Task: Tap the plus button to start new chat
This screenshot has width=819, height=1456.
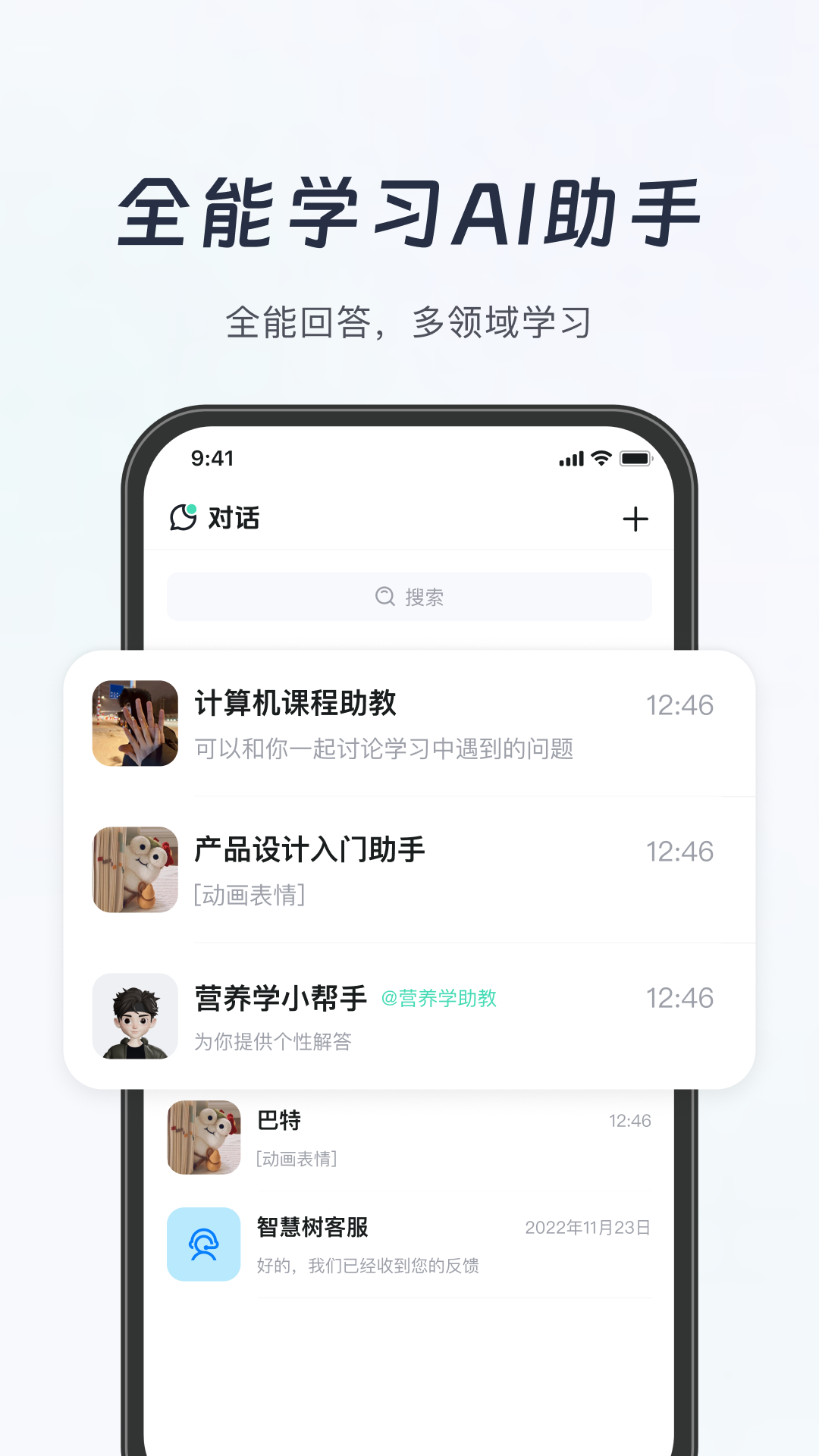Action: [636, 518]
